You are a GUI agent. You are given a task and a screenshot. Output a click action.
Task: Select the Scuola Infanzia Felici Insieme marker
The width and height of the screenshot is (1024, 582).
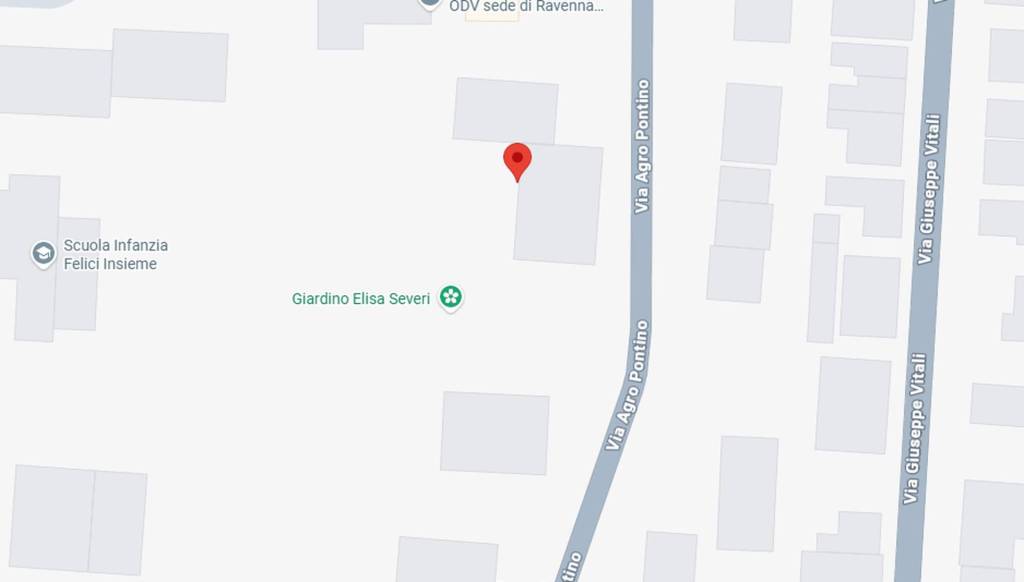click(x=43, y=254)
